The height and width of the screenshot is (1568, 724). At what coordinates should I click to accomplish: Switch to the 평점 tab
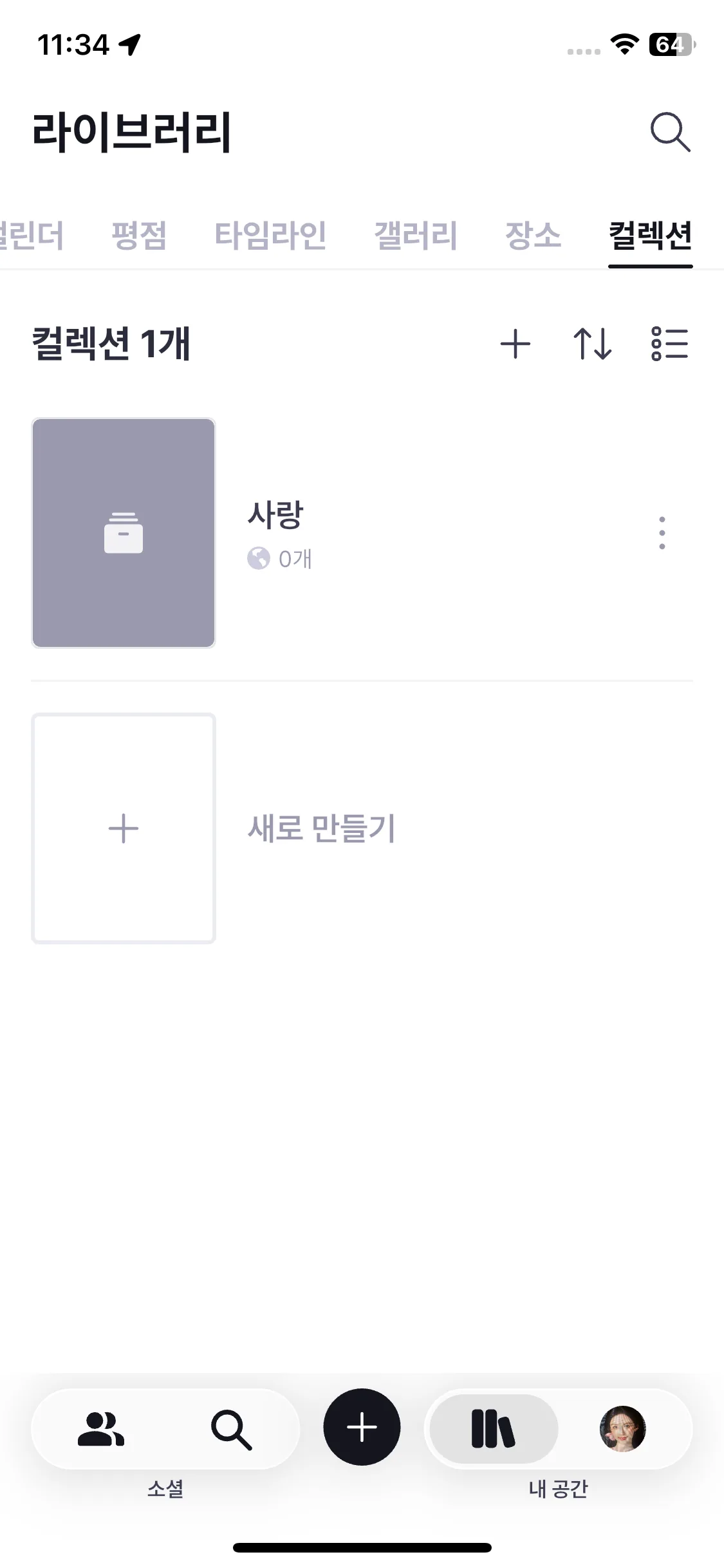click(x=139, y=235)
